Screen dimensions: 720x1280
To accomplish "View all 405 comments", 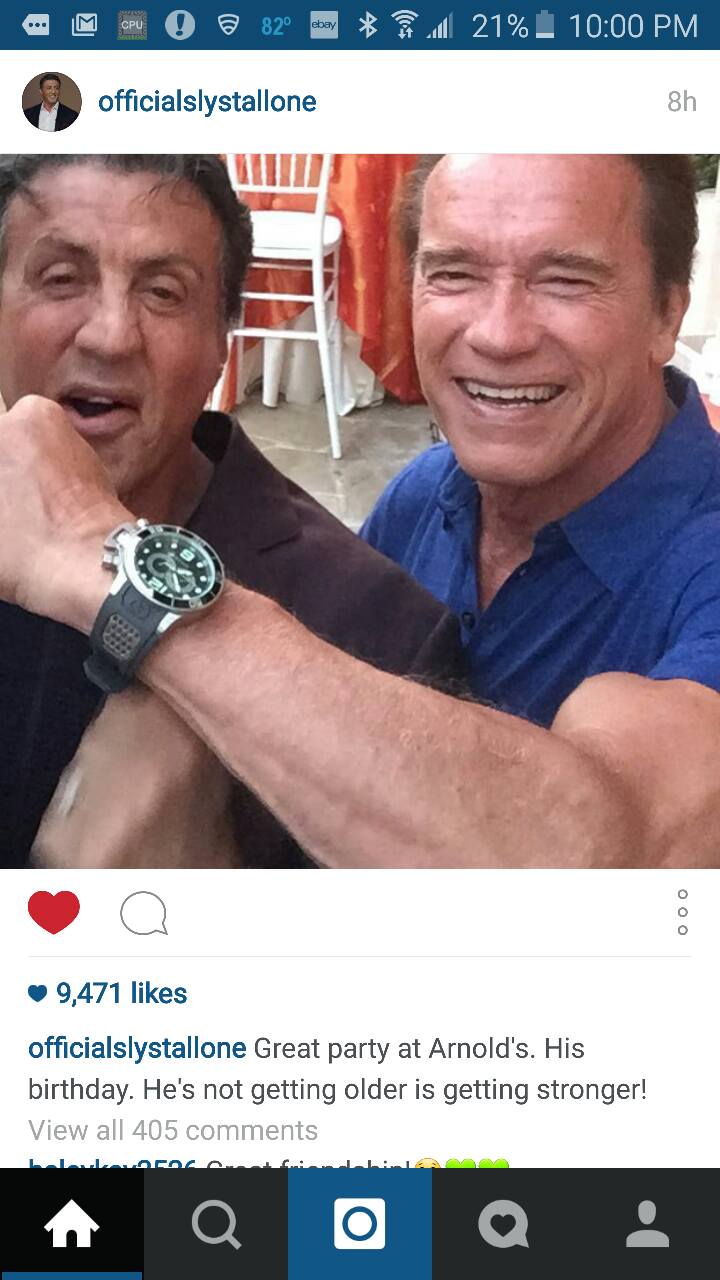I will pyautogui.click(x=173, y=1130).
